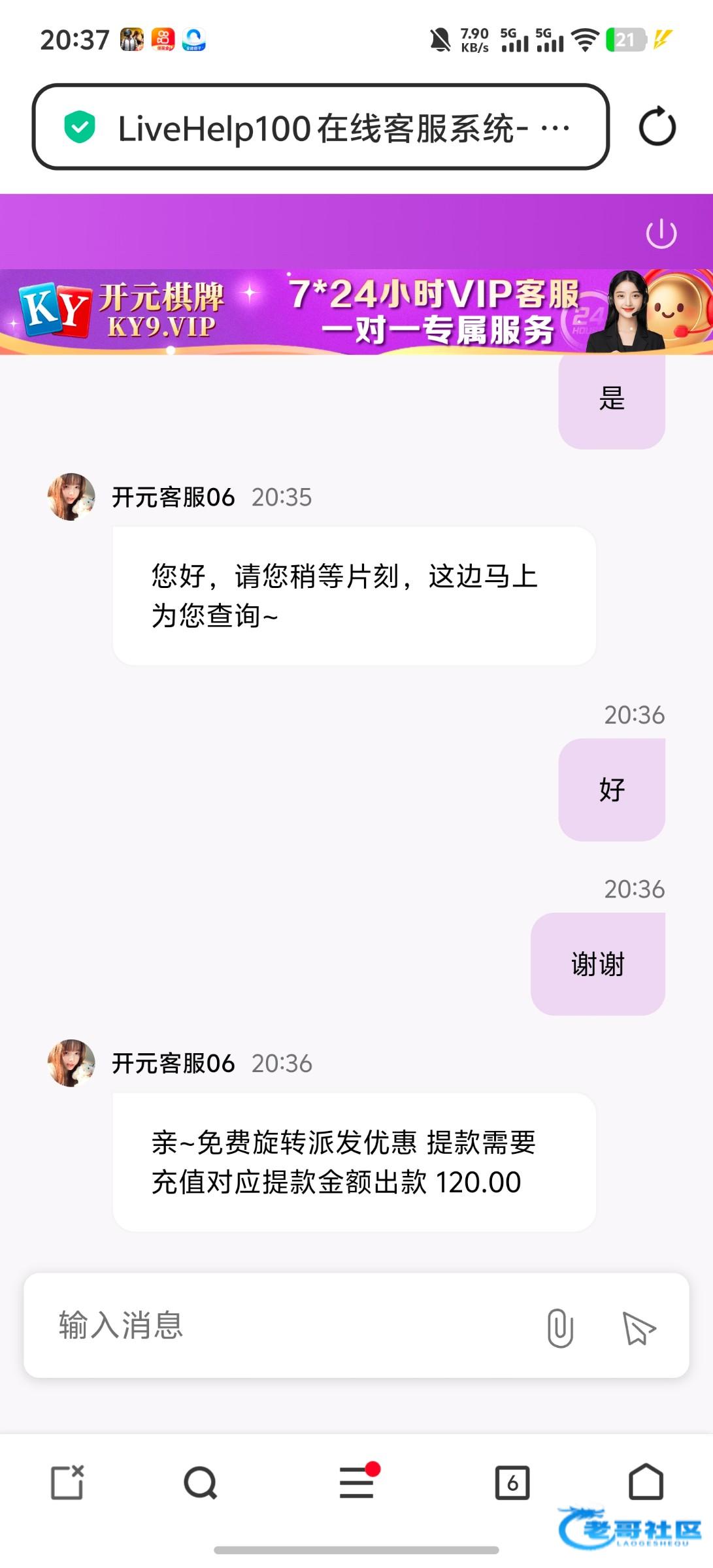This screenshot has height=1568, width=713.
Task: Open the browser menu with three lines
Action: 357,1482
